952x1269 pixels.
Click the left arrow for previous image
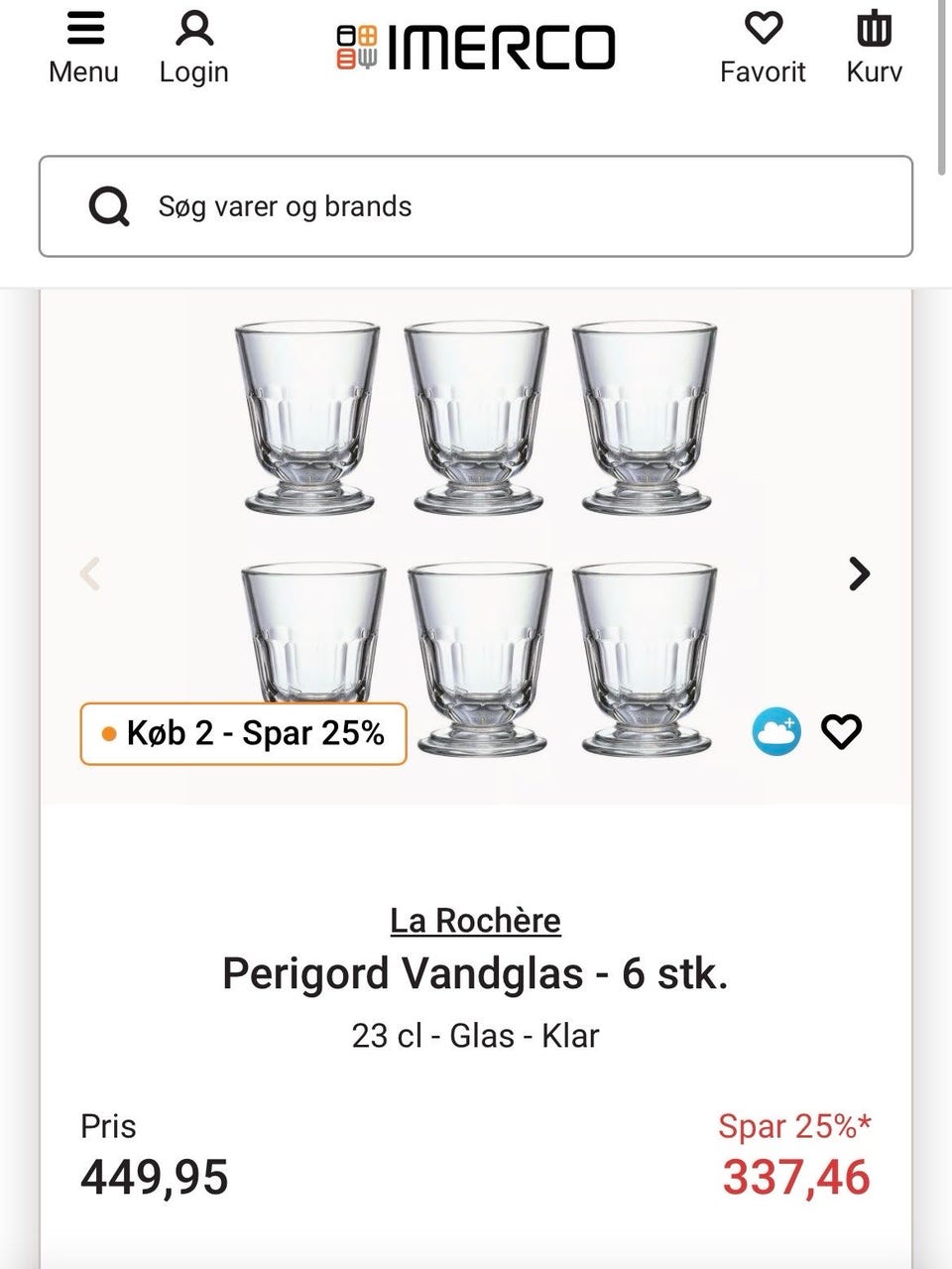91,573
